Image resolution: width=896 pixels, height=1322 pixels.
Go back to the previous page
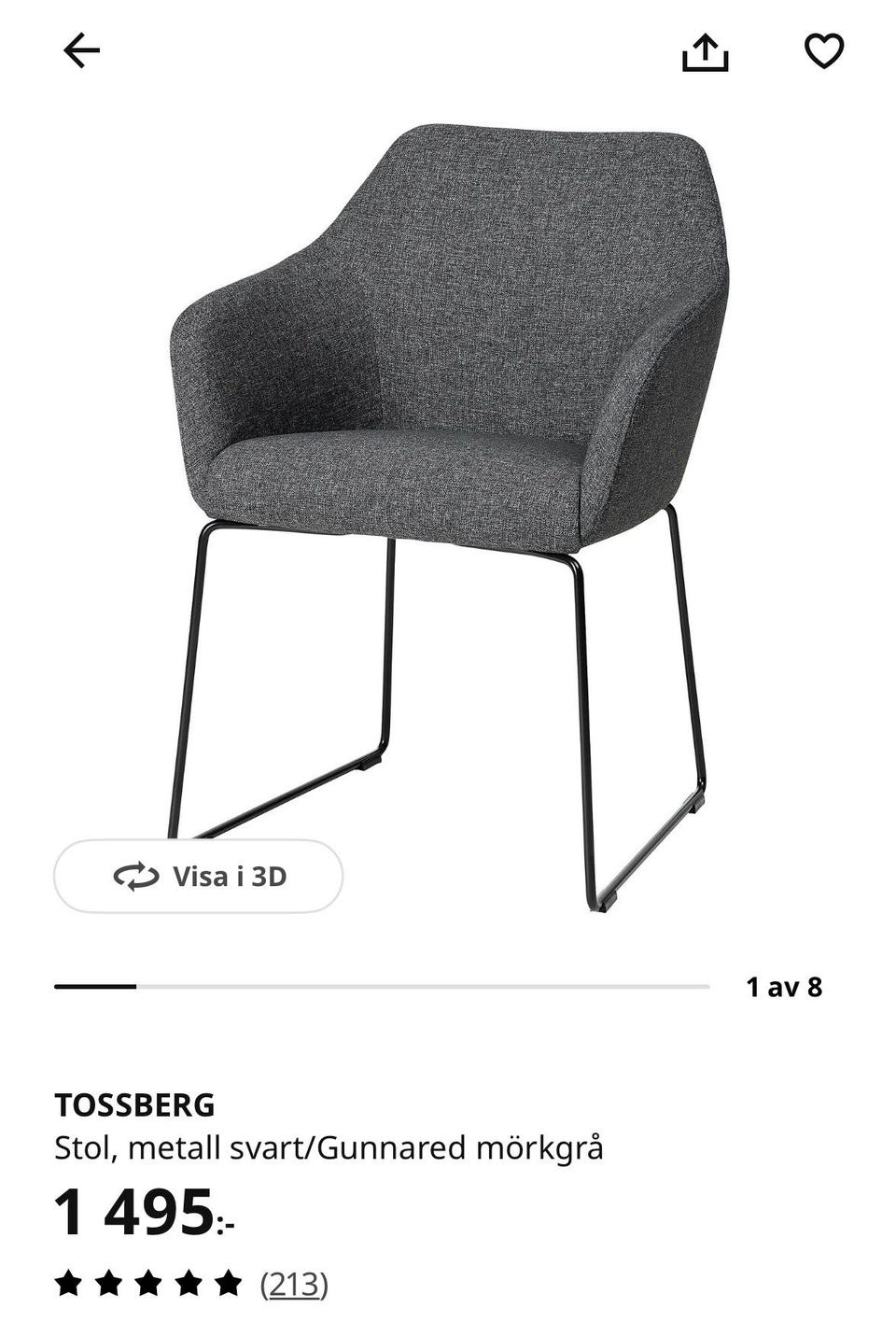[x=81, y=51]
